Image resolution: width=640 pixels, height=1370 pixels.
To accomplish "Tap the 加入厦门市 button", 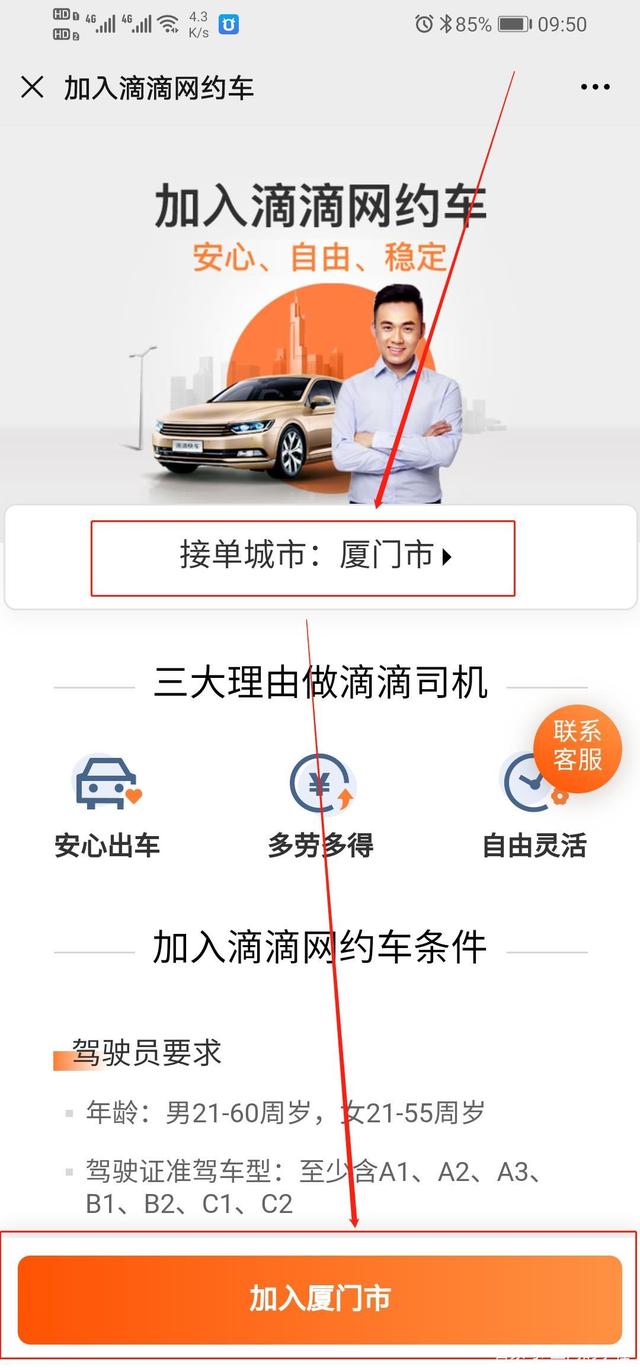I will click(320, 1299).
